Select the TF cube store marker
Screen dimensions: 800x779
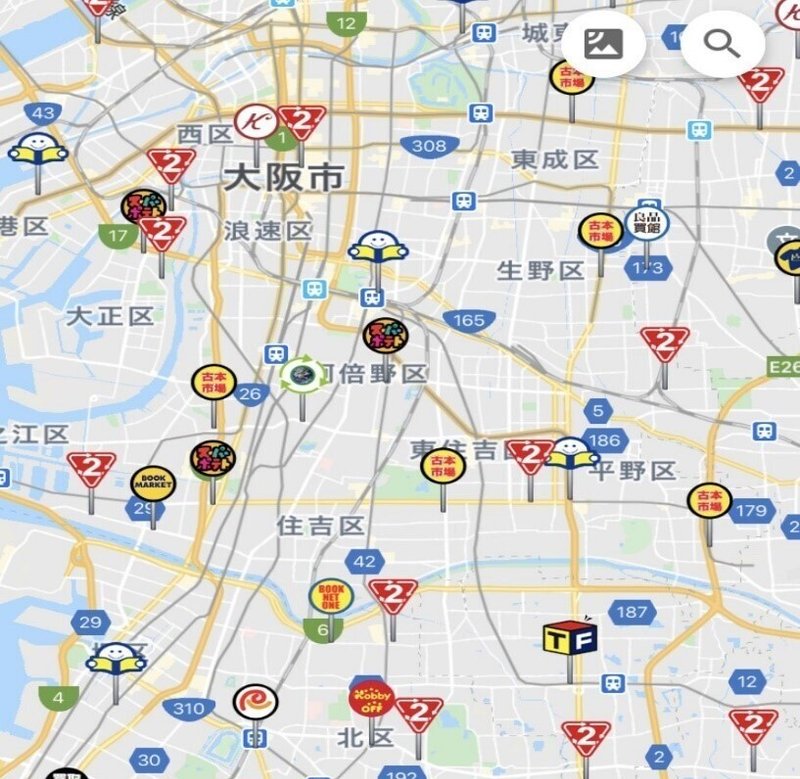tap(568, 637)
